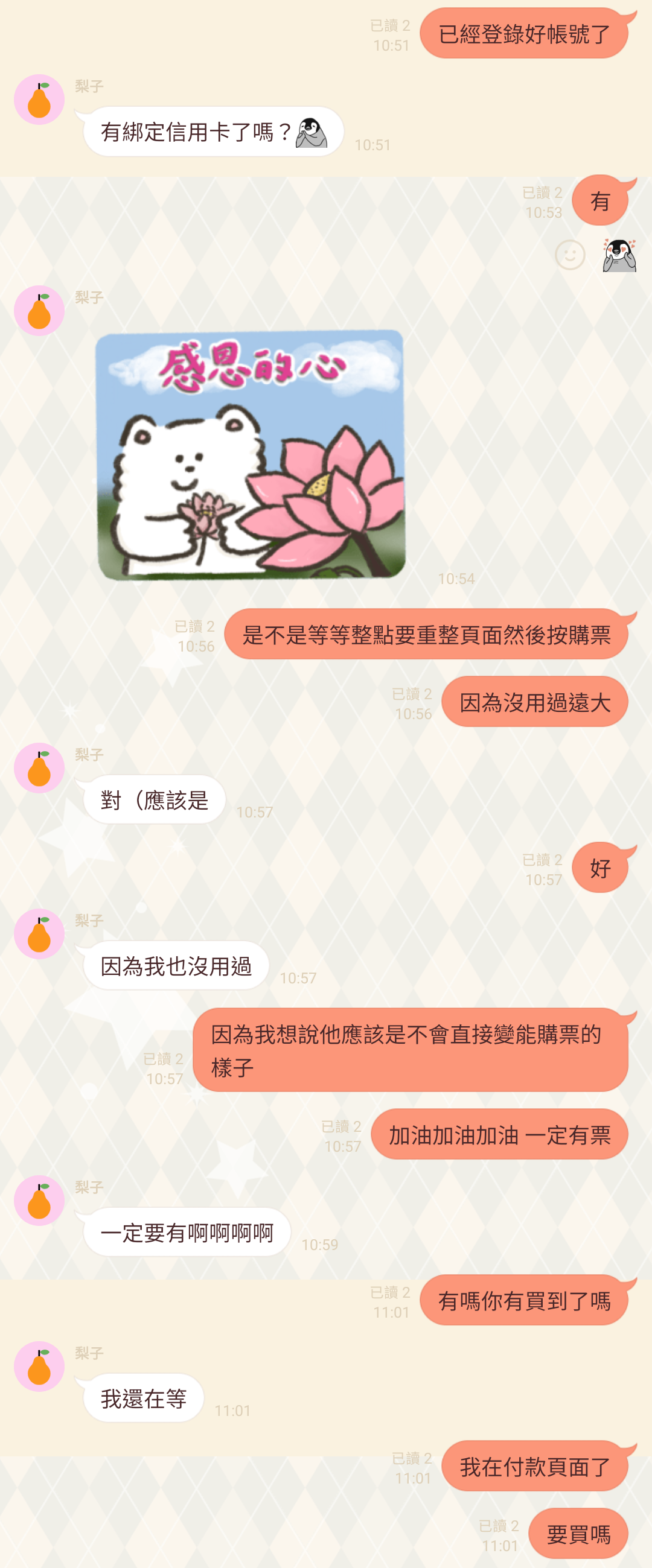Add a reaction with the smiley icon

[x=570, y=255]
